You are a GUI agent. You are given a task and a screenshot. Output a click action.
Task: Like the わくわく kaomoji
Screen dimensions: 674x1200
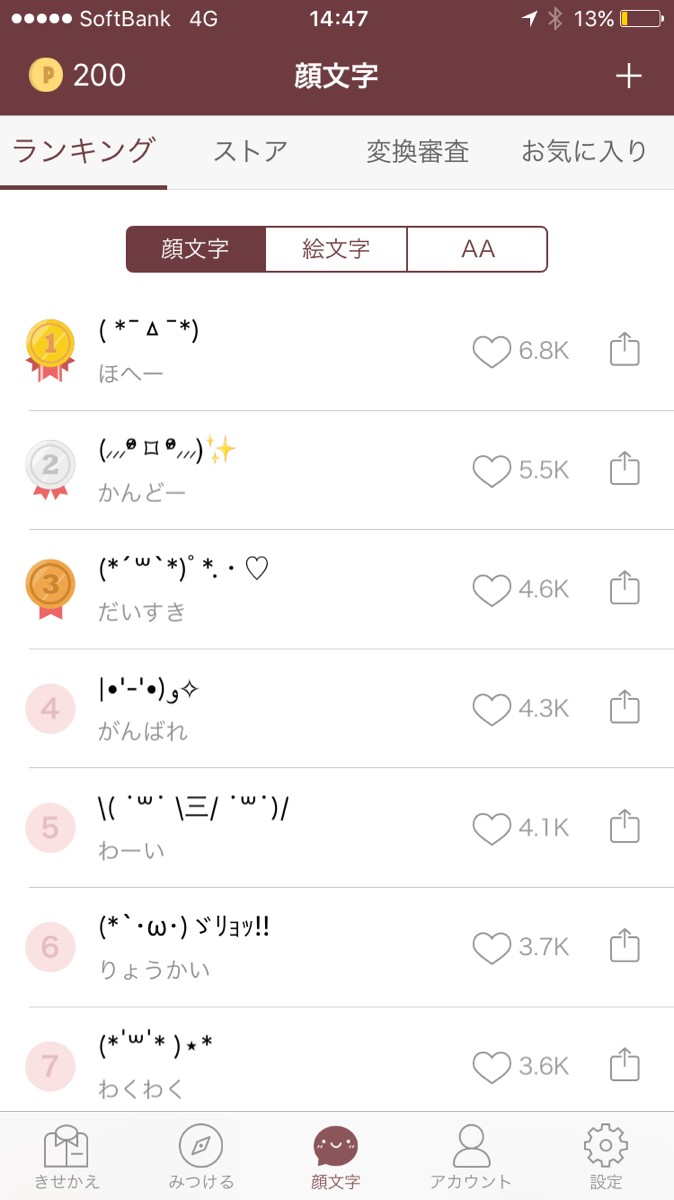(491, 1067)
